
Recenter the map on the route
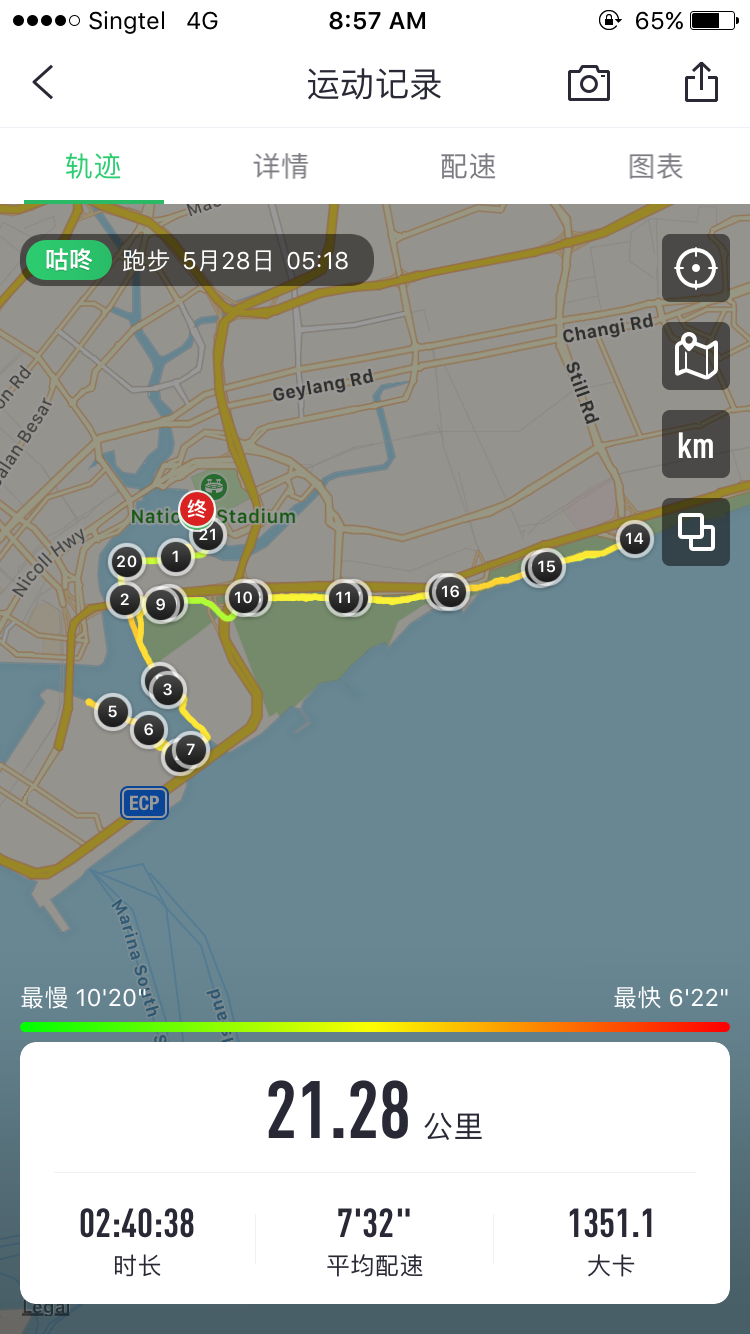coord(696,268)
